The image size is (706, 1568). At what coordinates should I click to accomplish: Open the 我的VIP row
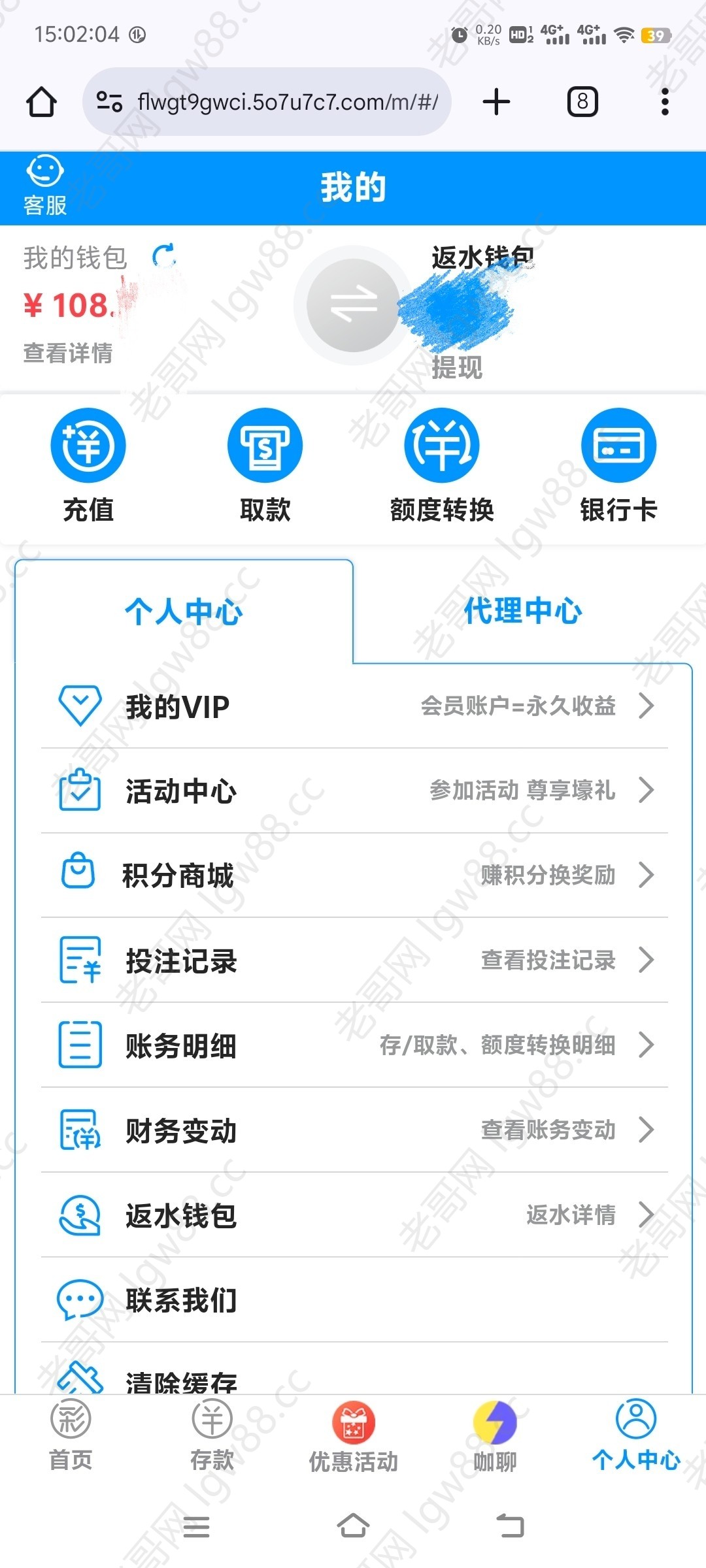353,706
